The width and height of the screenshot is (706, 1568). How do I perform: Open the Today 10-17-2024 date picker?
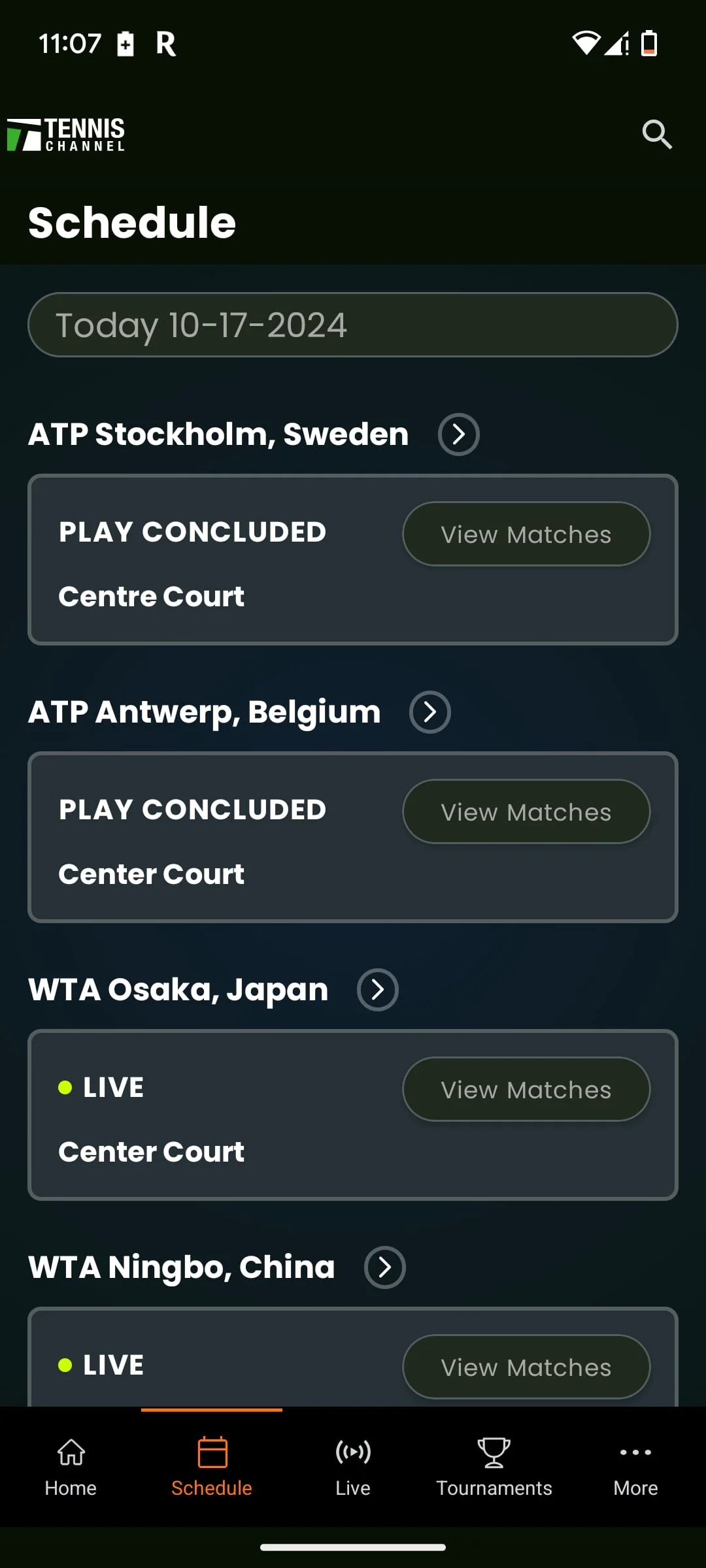[353, 325]
